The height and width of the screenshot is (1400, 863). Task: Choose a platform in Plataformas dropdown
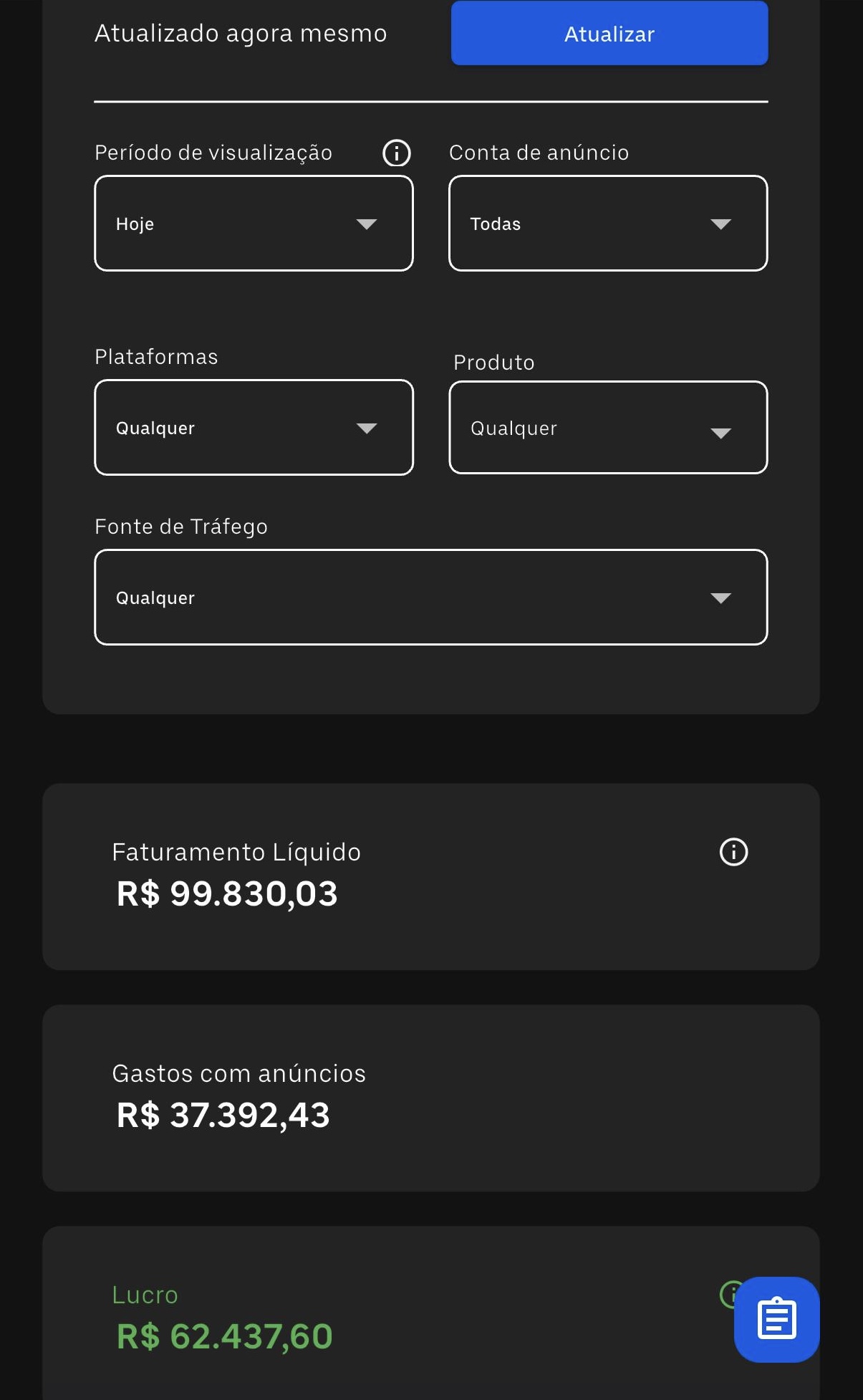point(254,428)
